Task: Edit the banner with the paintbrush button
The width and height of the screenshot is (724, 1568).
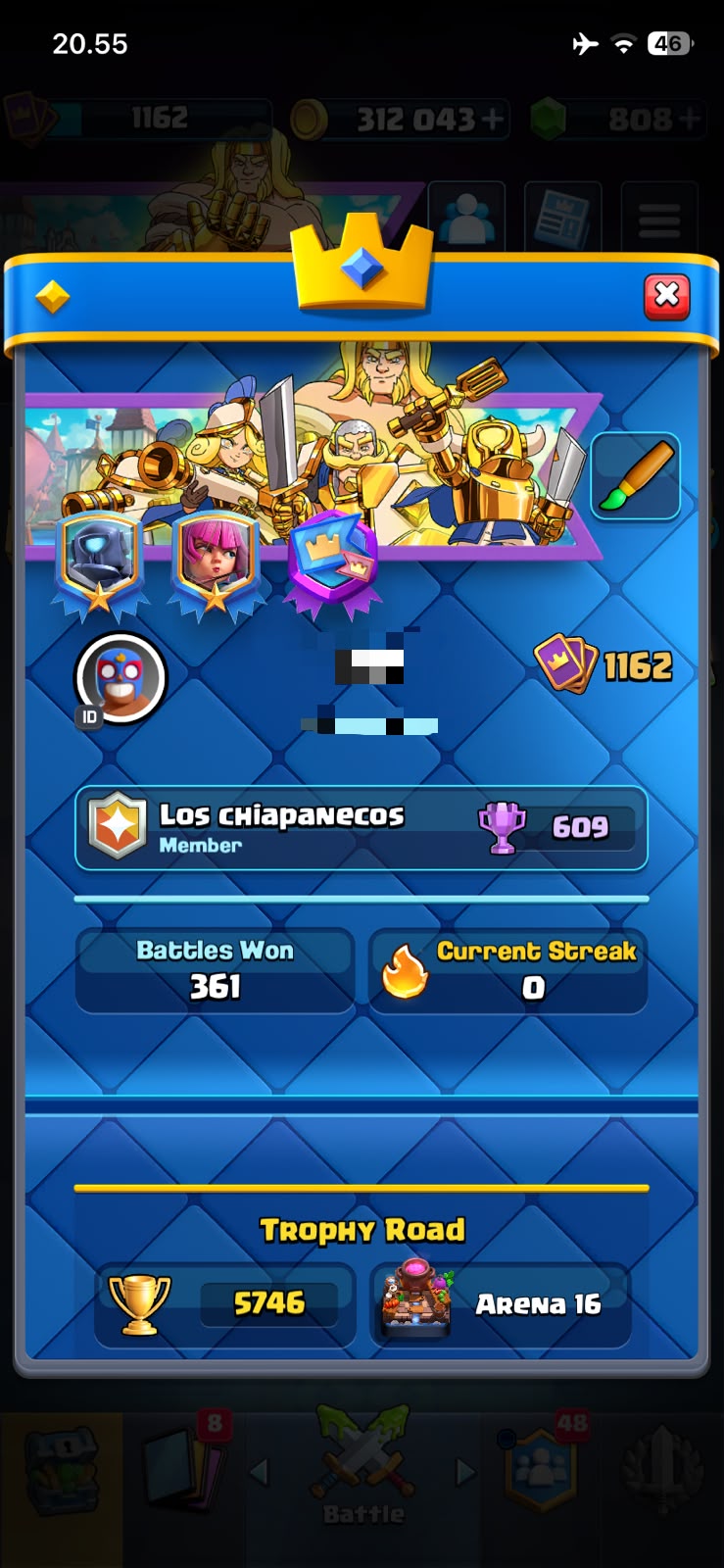Action: [636, 476]
